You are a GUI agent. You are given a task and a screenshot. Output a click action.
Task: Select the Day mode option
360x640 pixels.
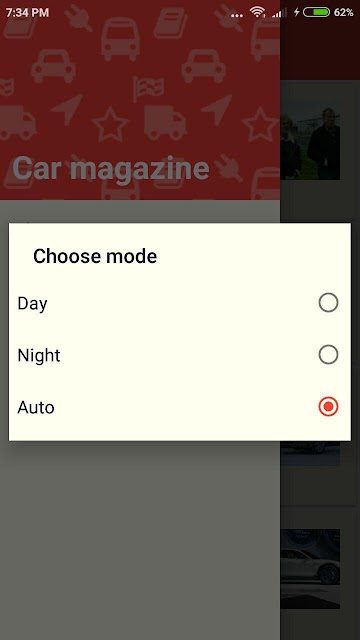pyautogui.click(x=179, y=303)
